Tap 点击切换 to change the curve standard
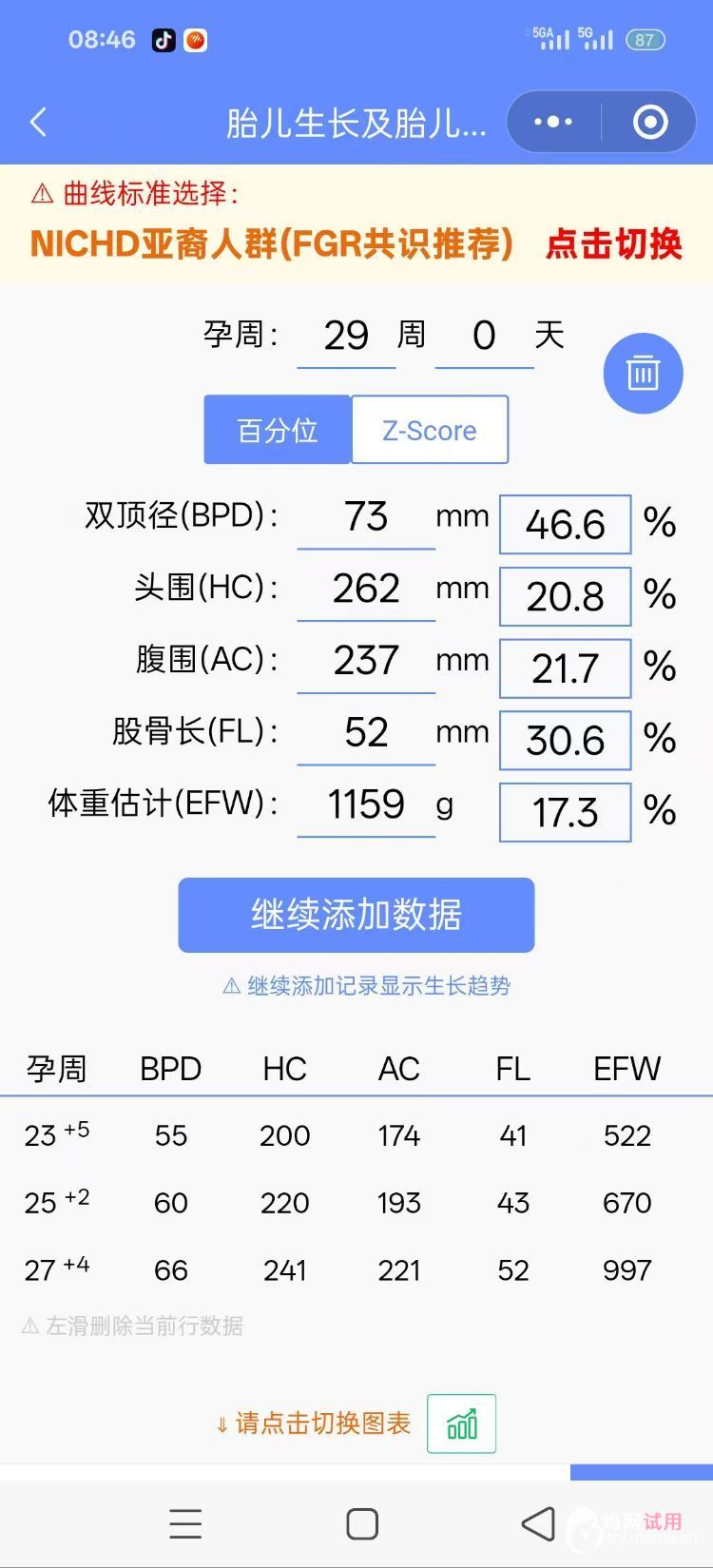The width and height of the screenshot is (713, 1568). click(614, 244)
